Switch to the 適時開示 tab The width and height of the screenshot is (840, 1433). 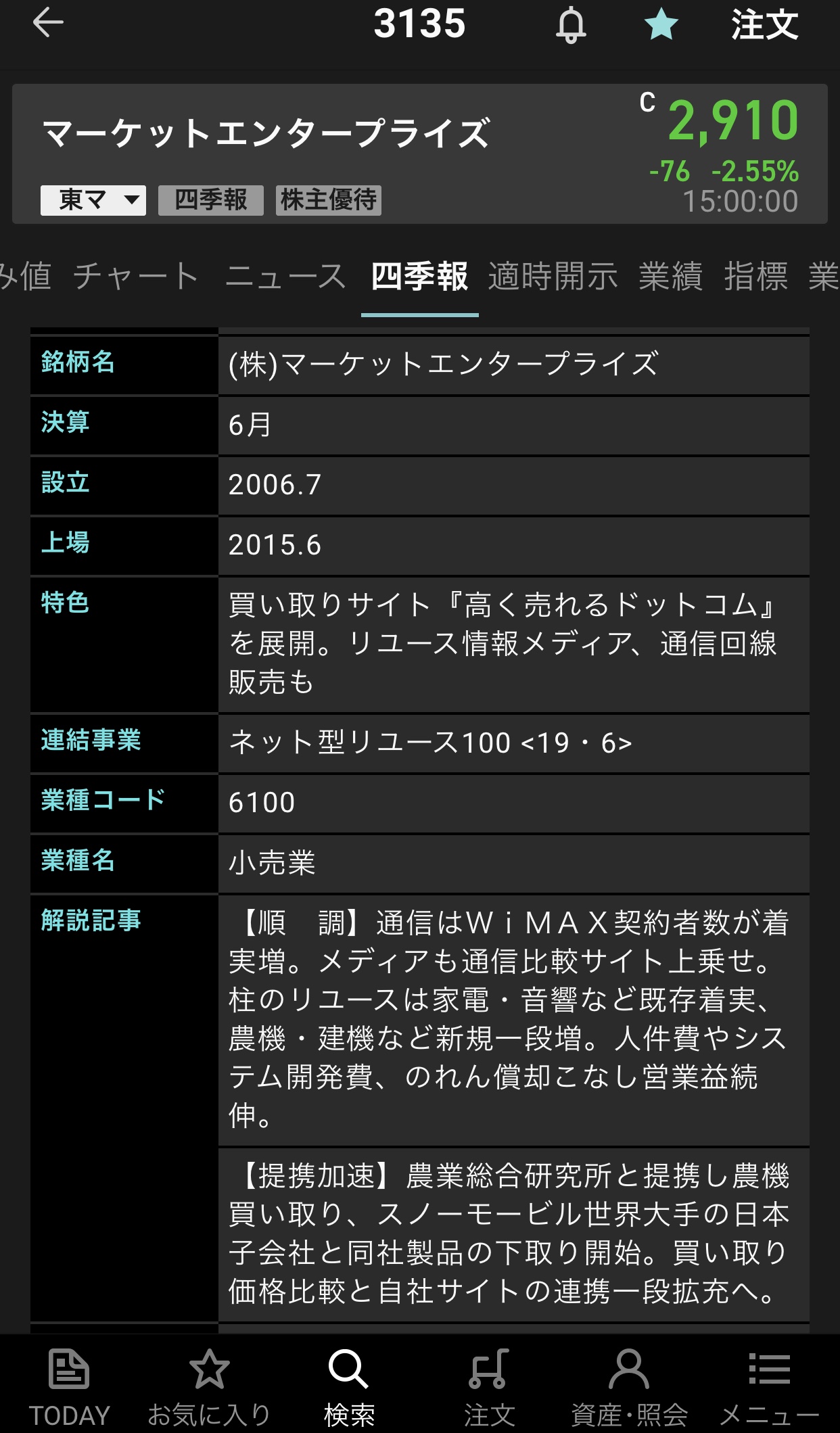tap(553, 277)
